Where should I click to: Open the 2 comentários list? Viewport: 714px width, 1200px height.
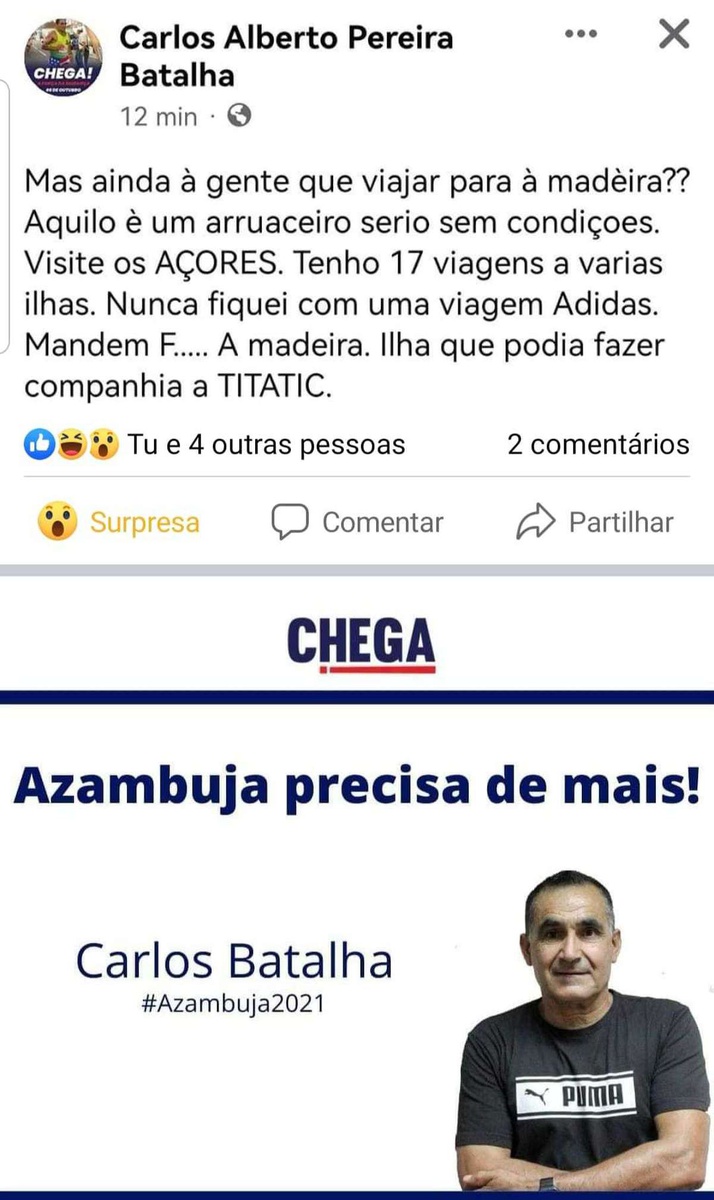(x=598, y=444)
